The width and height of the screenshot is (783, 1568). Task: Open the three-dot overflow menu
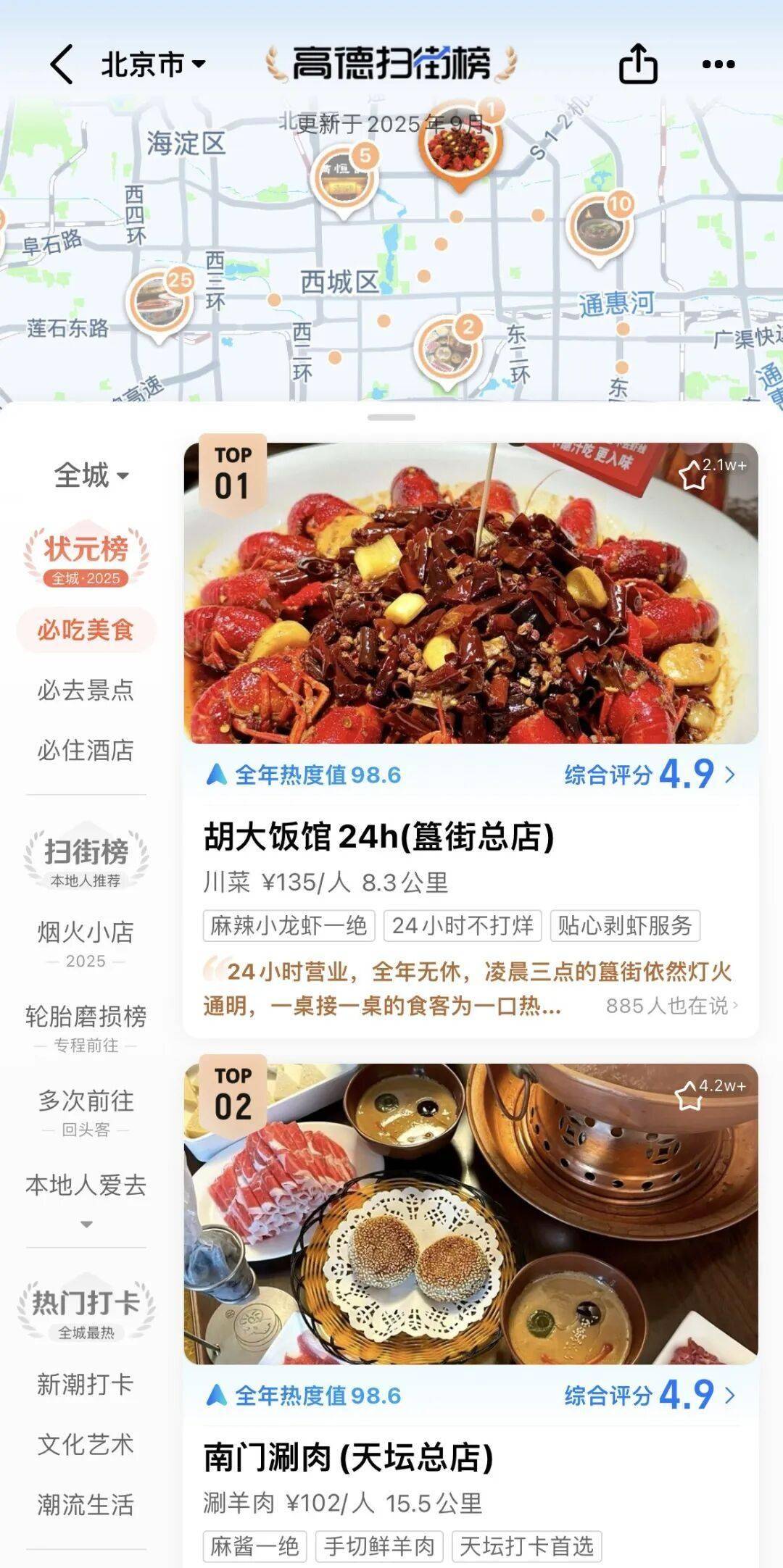(x=718, y=64)
